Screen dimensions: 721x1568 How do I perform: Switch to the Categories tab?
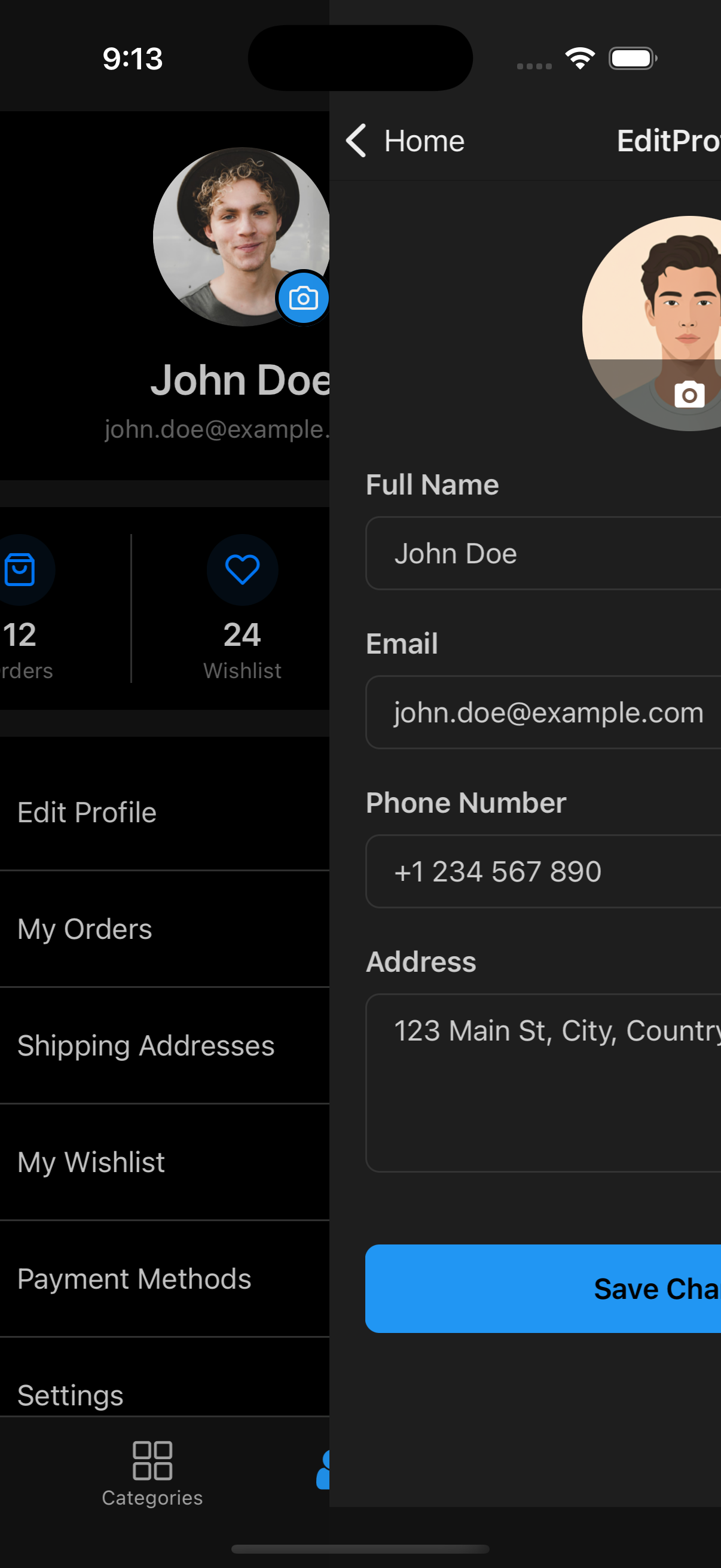point(152,1474)
